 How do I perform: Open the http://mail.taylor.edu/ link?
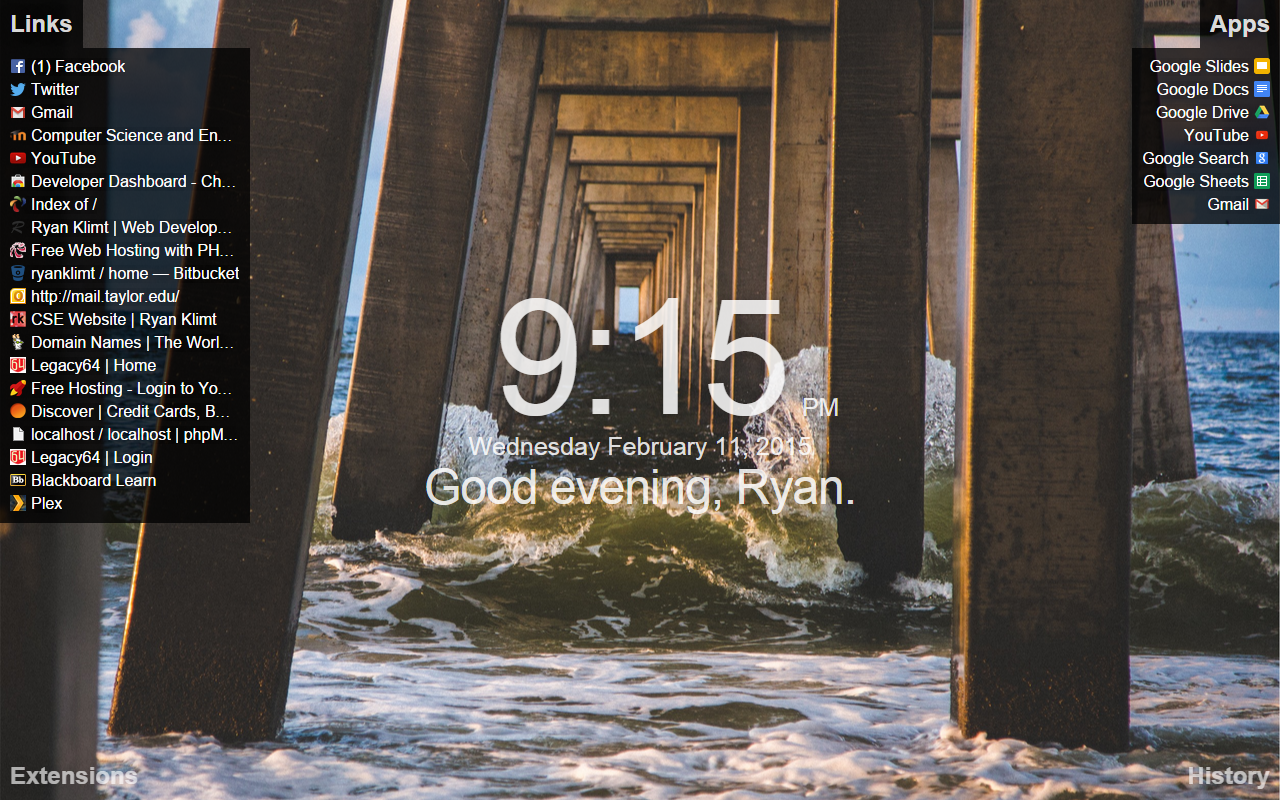click(104, 296)
